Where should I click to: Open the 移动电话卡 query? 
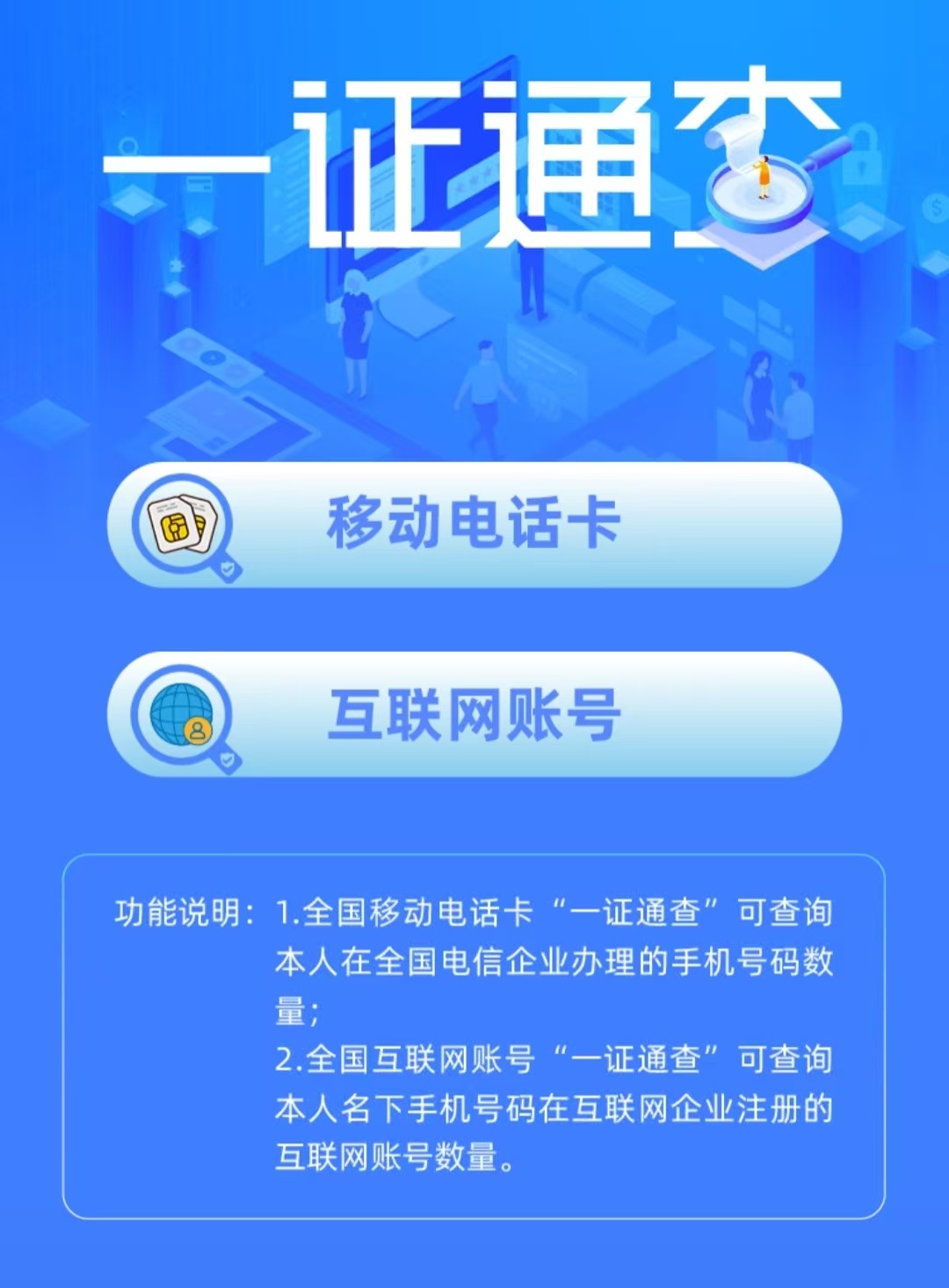point(474,525)
